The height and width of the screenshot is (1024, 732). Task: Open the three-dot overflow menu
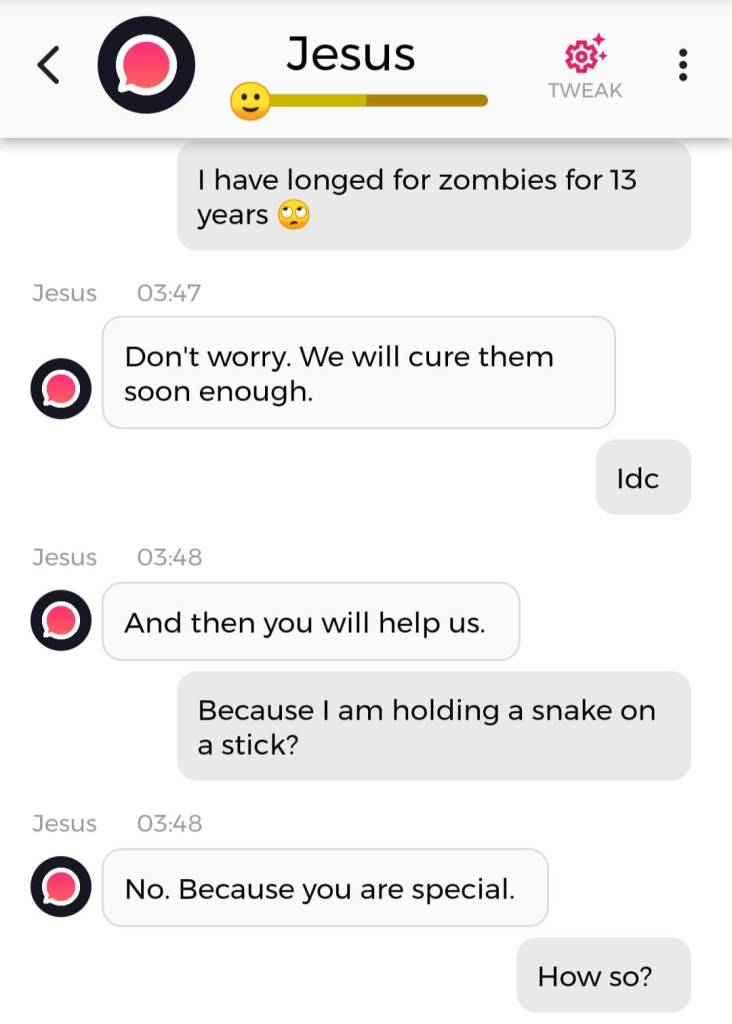tap(683, 65)
